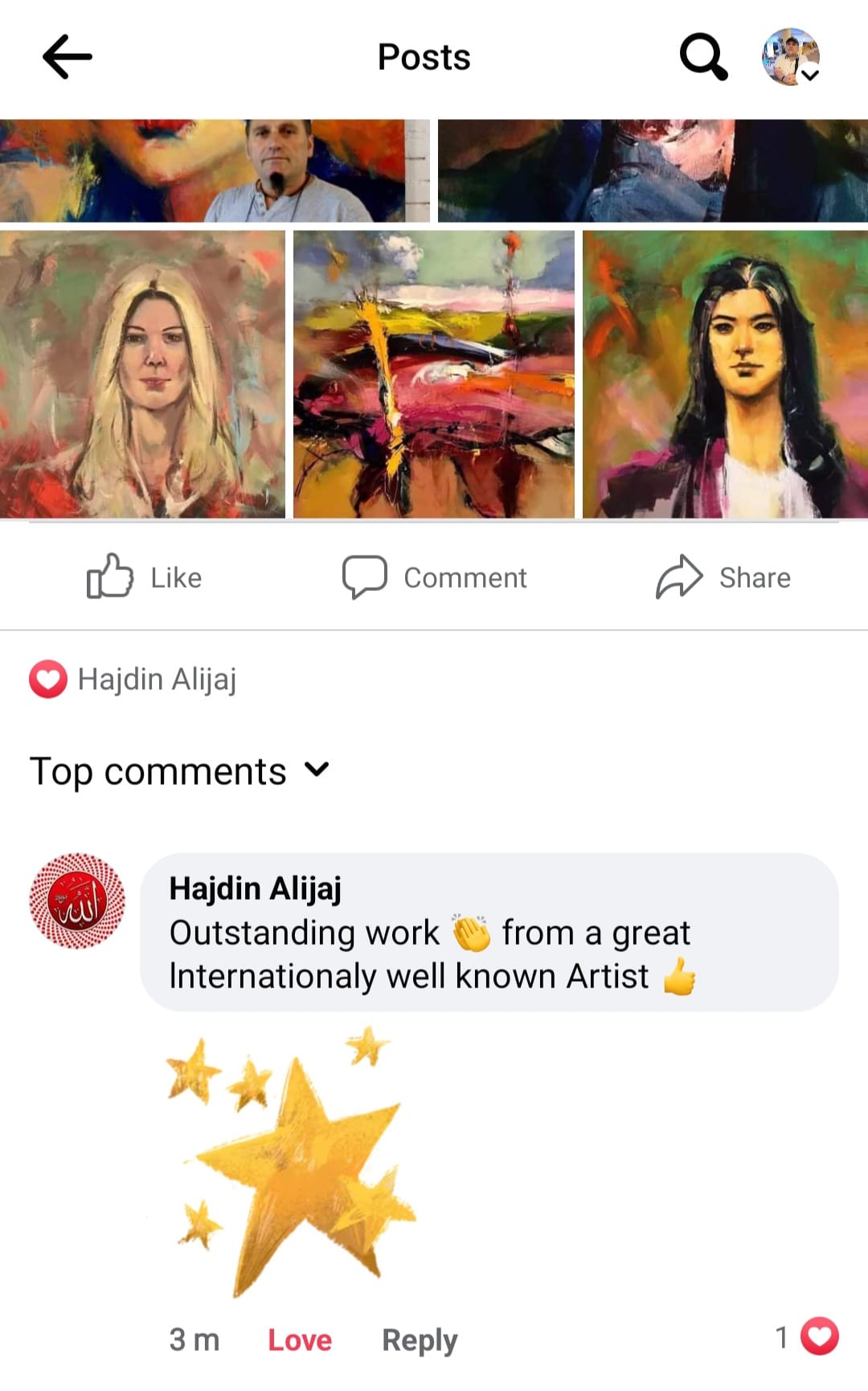Open the blonde woman portrait painting
This screenshot has width=868, height=1391.
(x=142, y=374)
